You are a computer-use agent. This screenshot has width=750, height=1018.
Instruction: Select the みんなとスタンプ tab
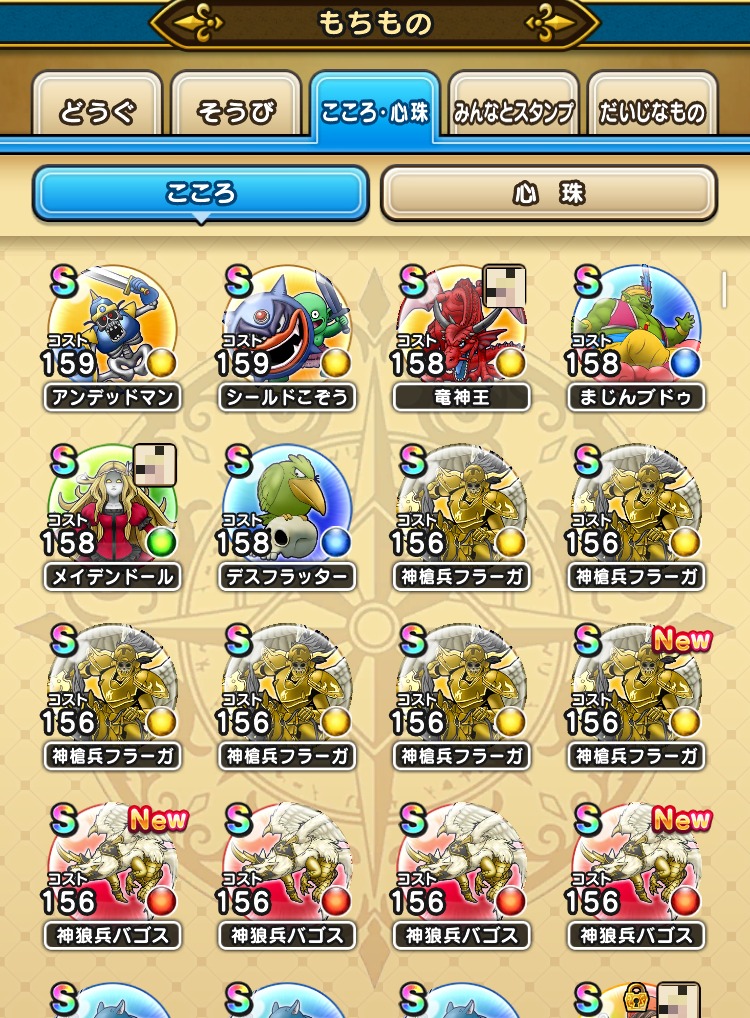click(x=513, y=112)
